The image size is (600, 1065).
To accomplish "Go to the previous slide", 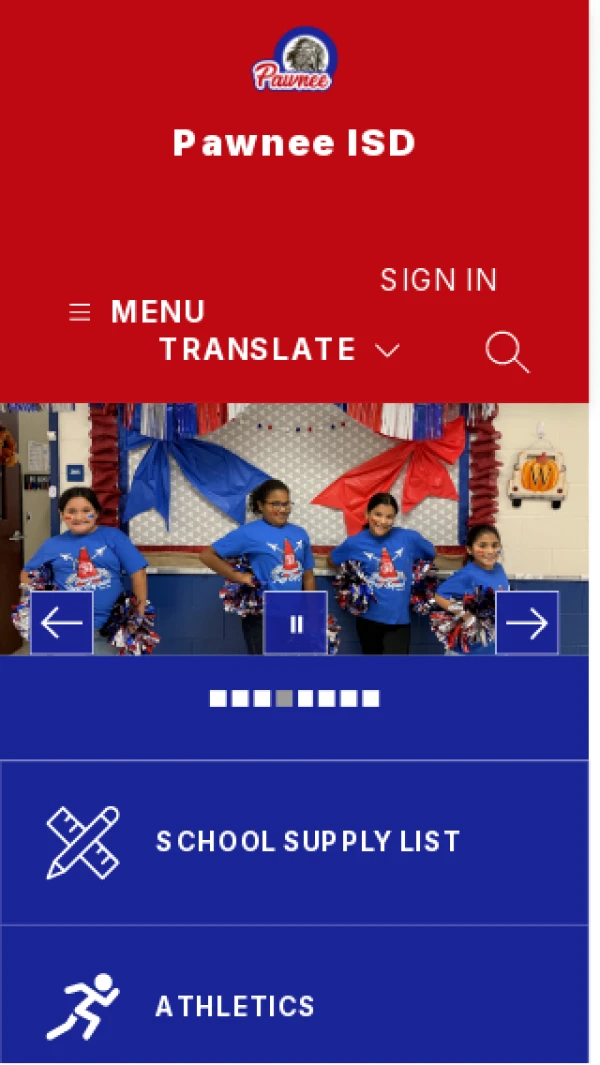I will pos(62,623).
